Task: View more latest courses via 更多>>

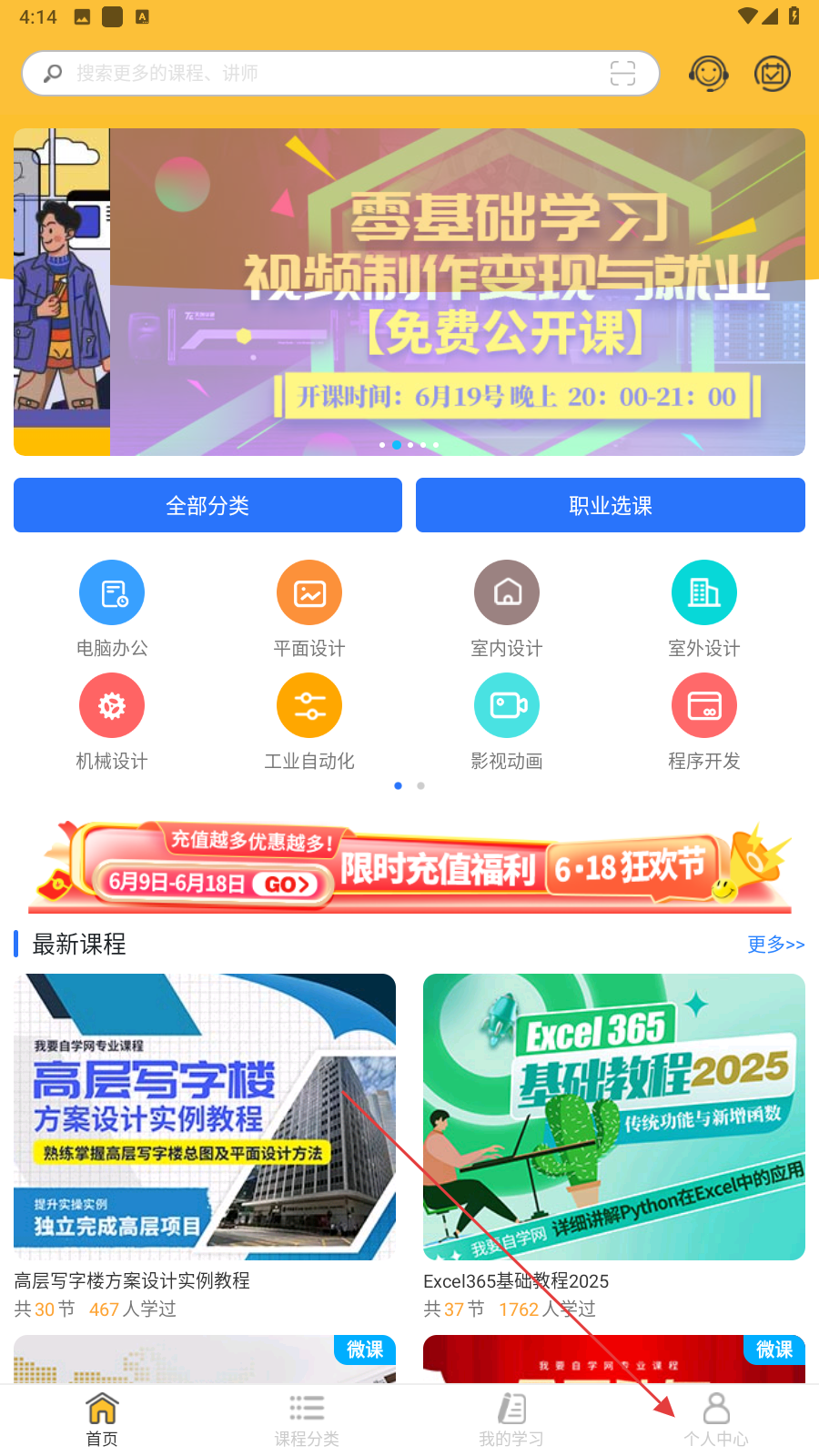Action: coord(775,944)
